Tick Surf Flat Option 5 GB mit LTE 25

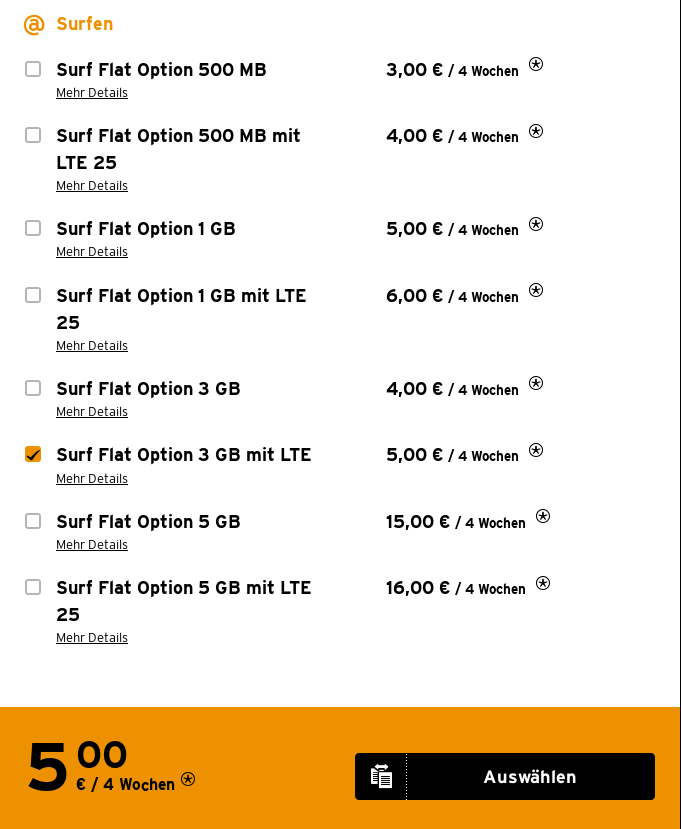[33, 587]
